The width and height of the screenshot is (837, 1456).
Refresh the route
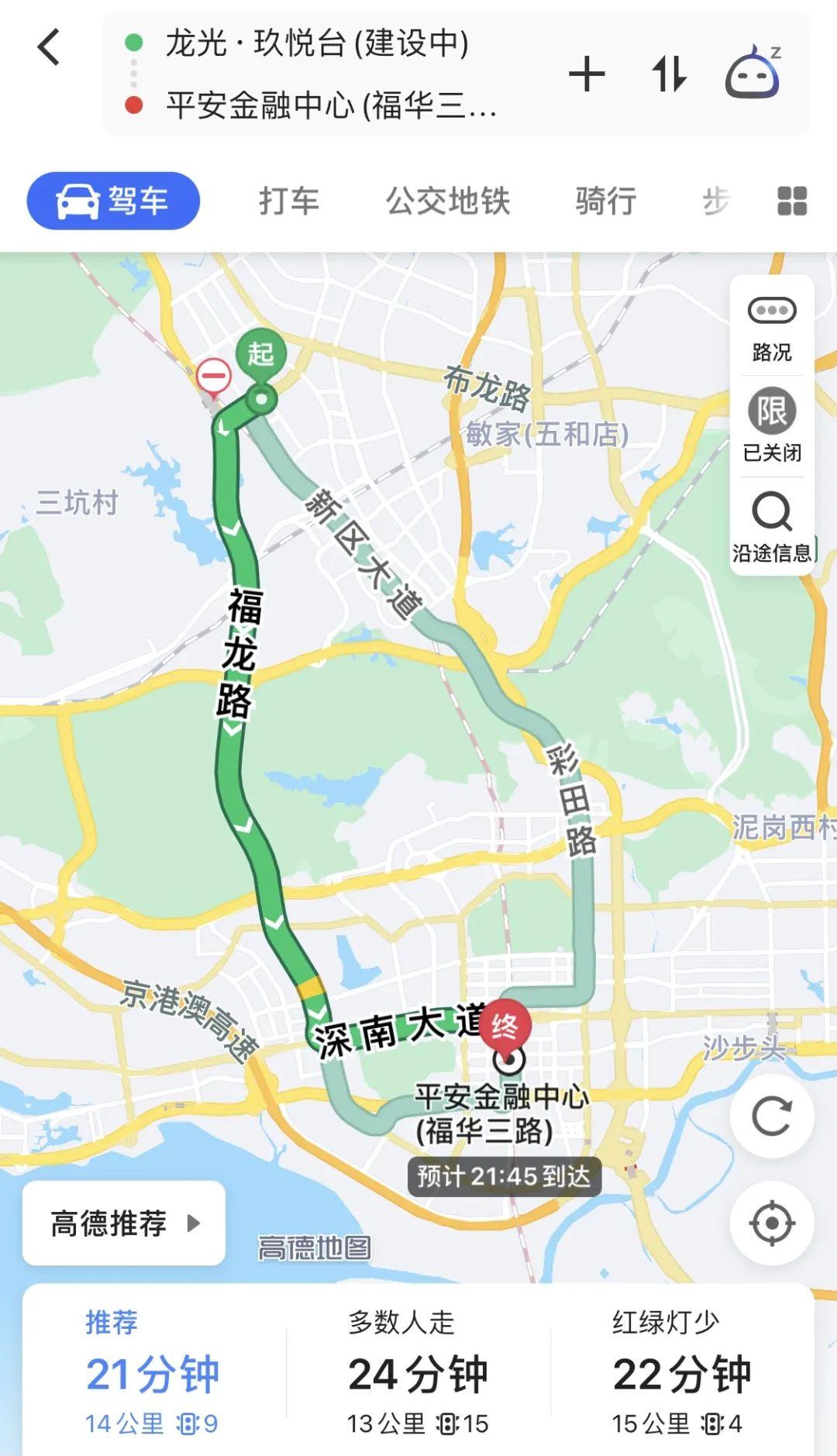pyautogui.click(x=771, y=1116)
